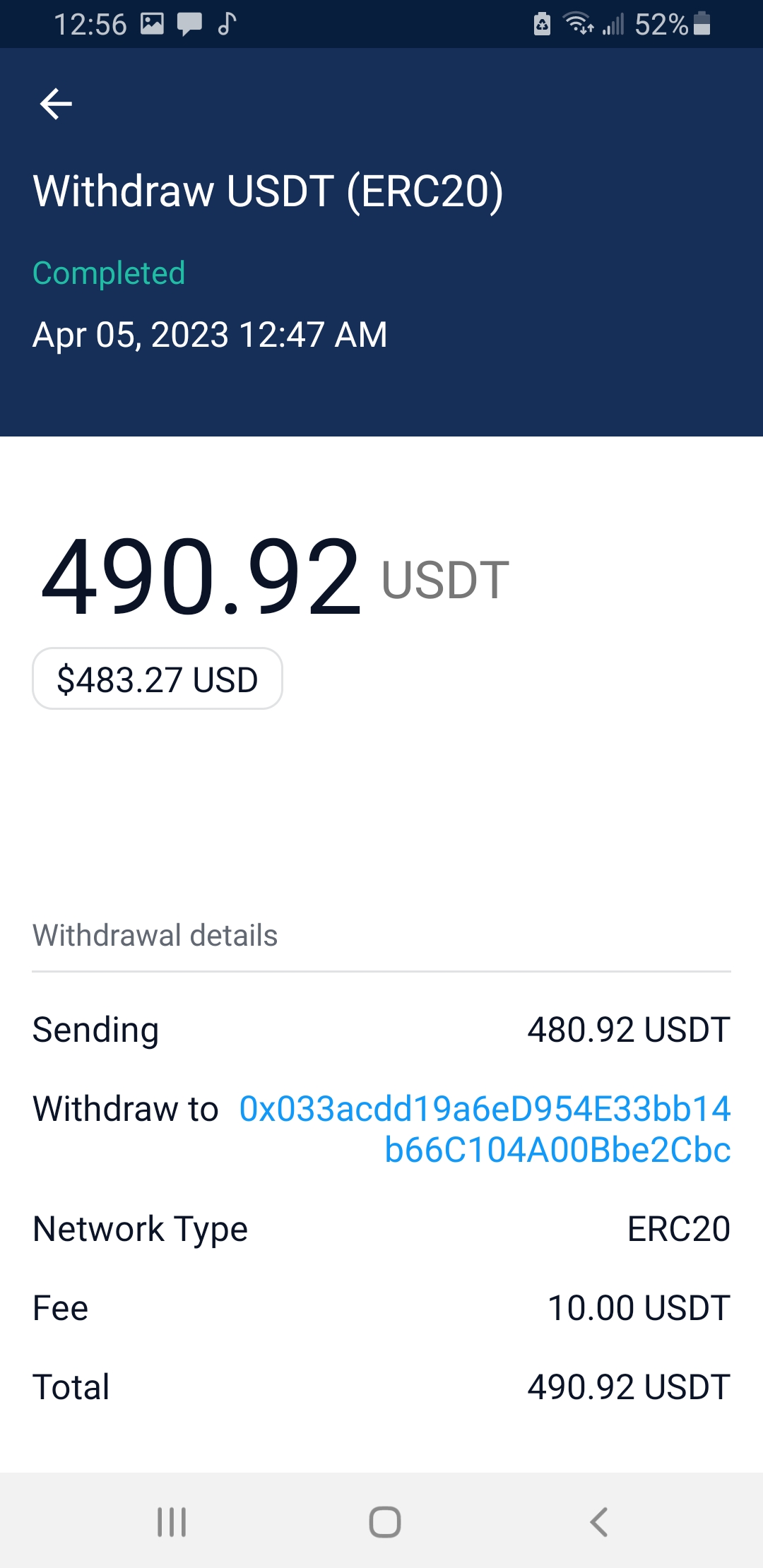
Task: Open the blue withdrawal address link
Action: pos(485,1129)
